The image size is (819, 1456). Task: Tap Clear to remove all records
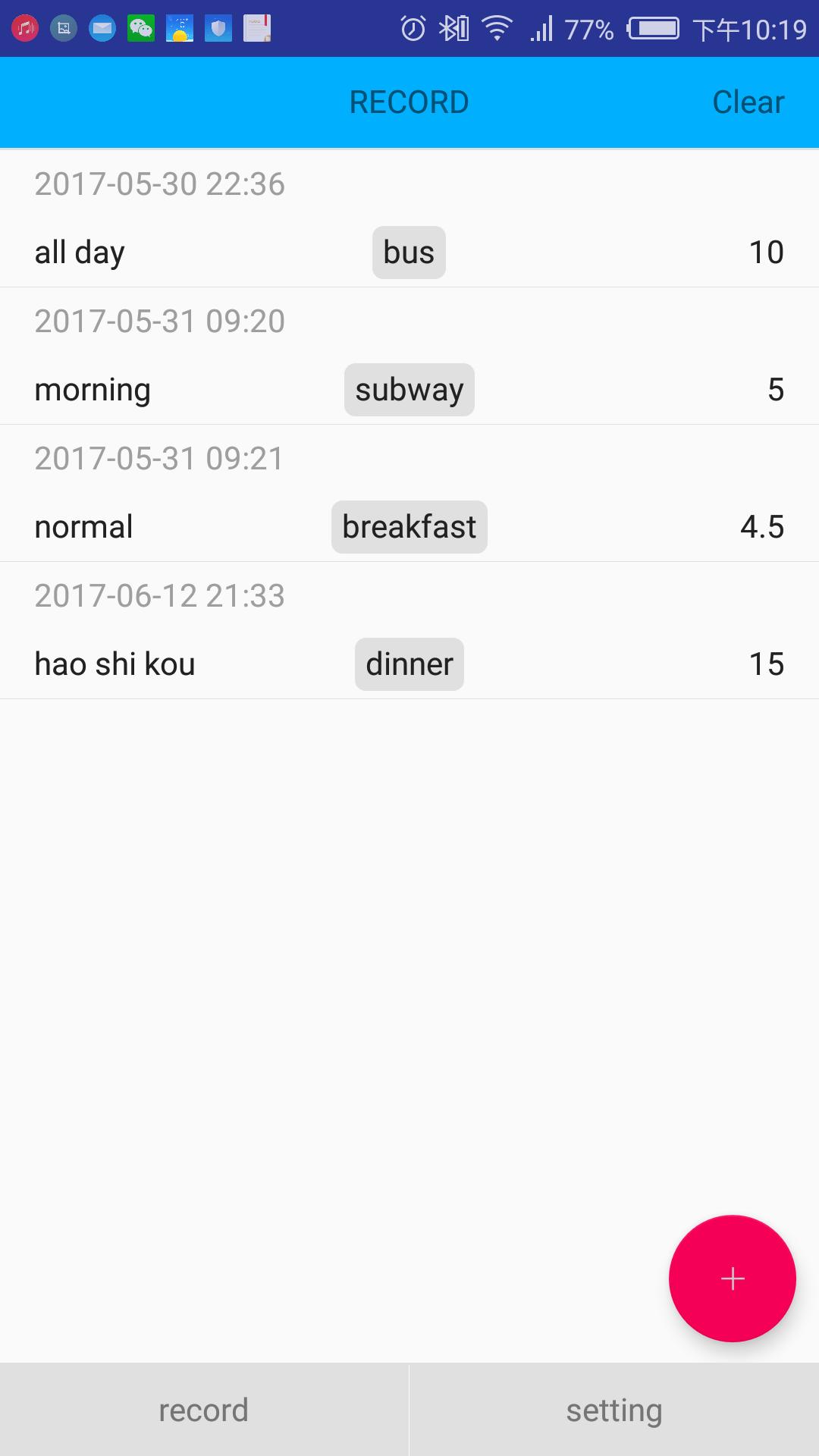click(748, 102)
